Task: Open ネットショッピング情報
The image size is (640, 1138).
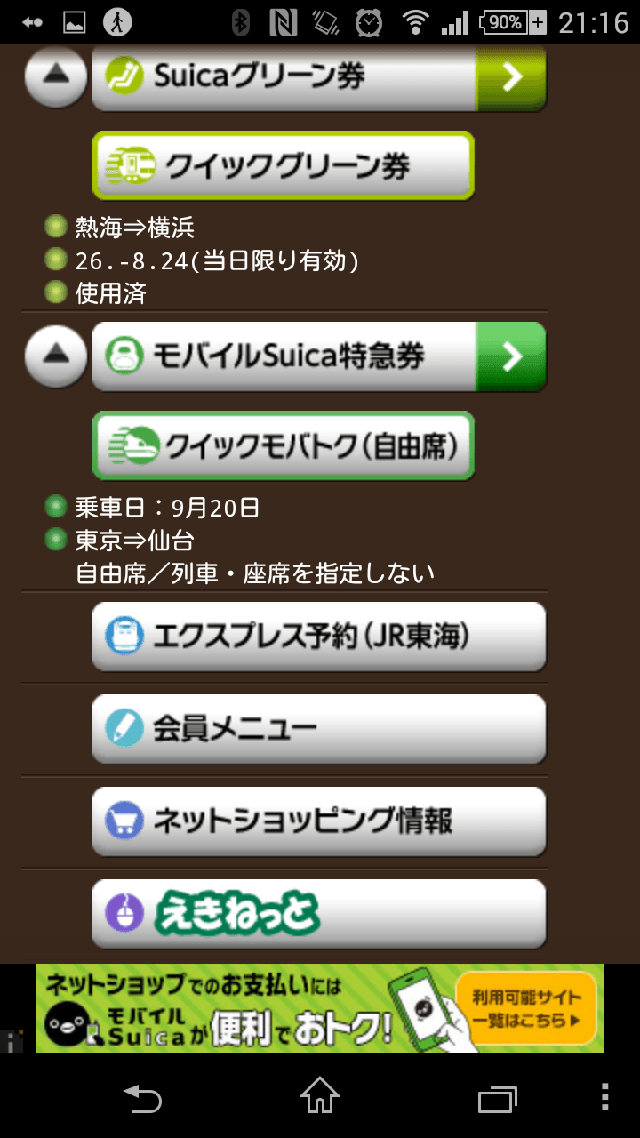Action: point(319,822)
